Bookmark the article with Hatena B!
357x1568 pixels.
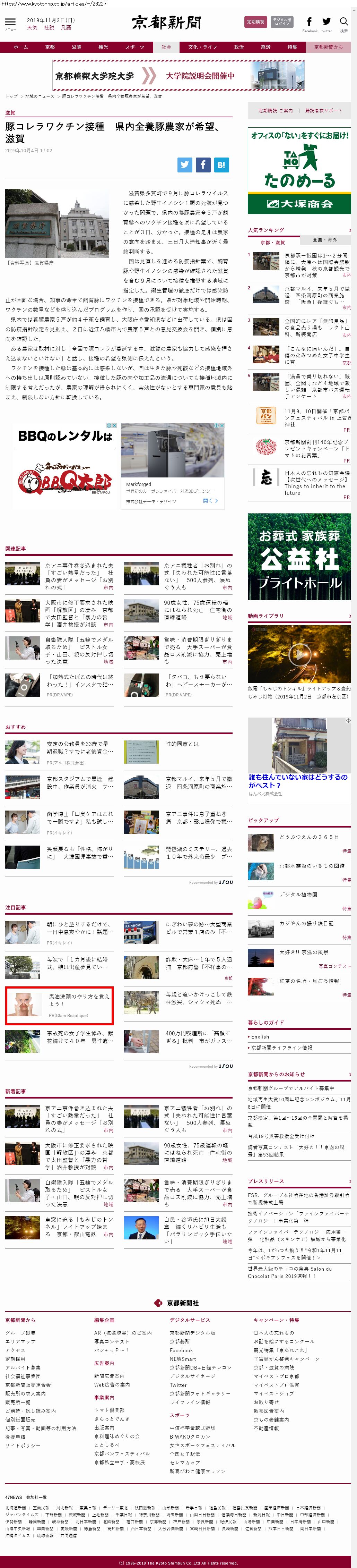click(221, 164)
